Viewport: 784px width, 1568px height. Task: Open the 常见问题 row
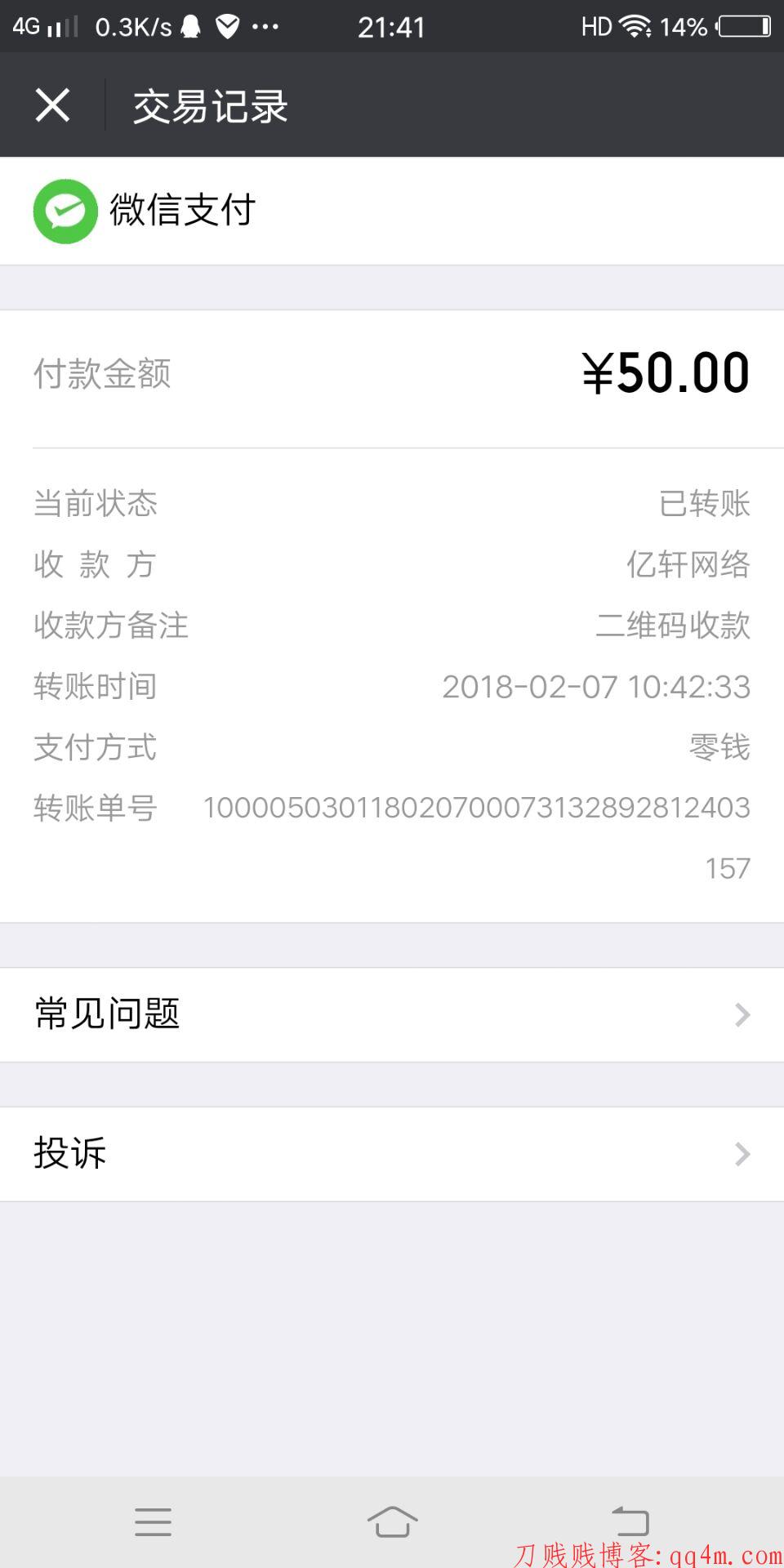point(392,1014)
